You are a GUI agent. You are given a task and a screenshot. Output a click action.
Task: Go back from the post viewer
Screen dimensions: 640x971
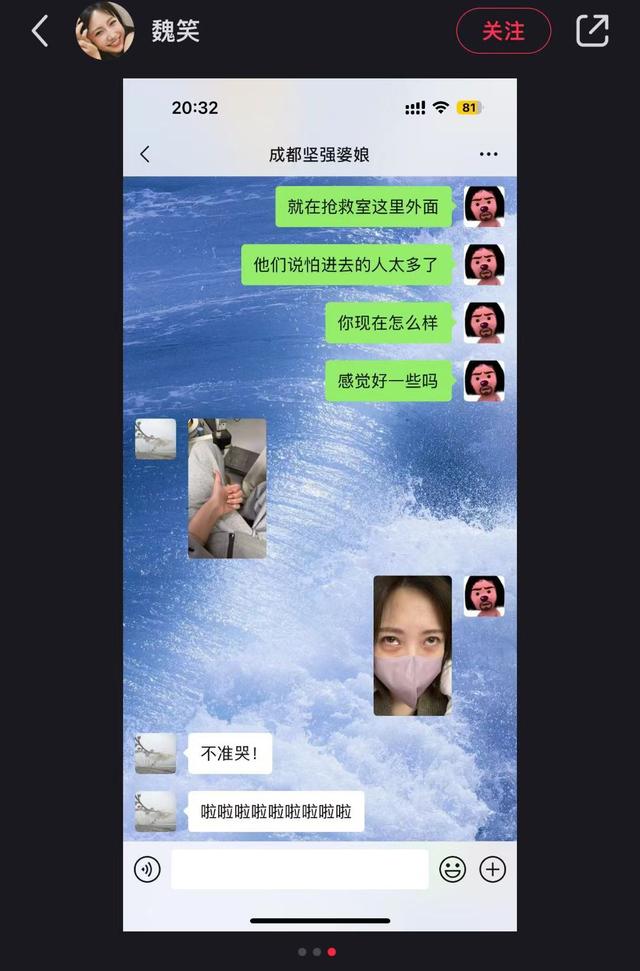40,31
